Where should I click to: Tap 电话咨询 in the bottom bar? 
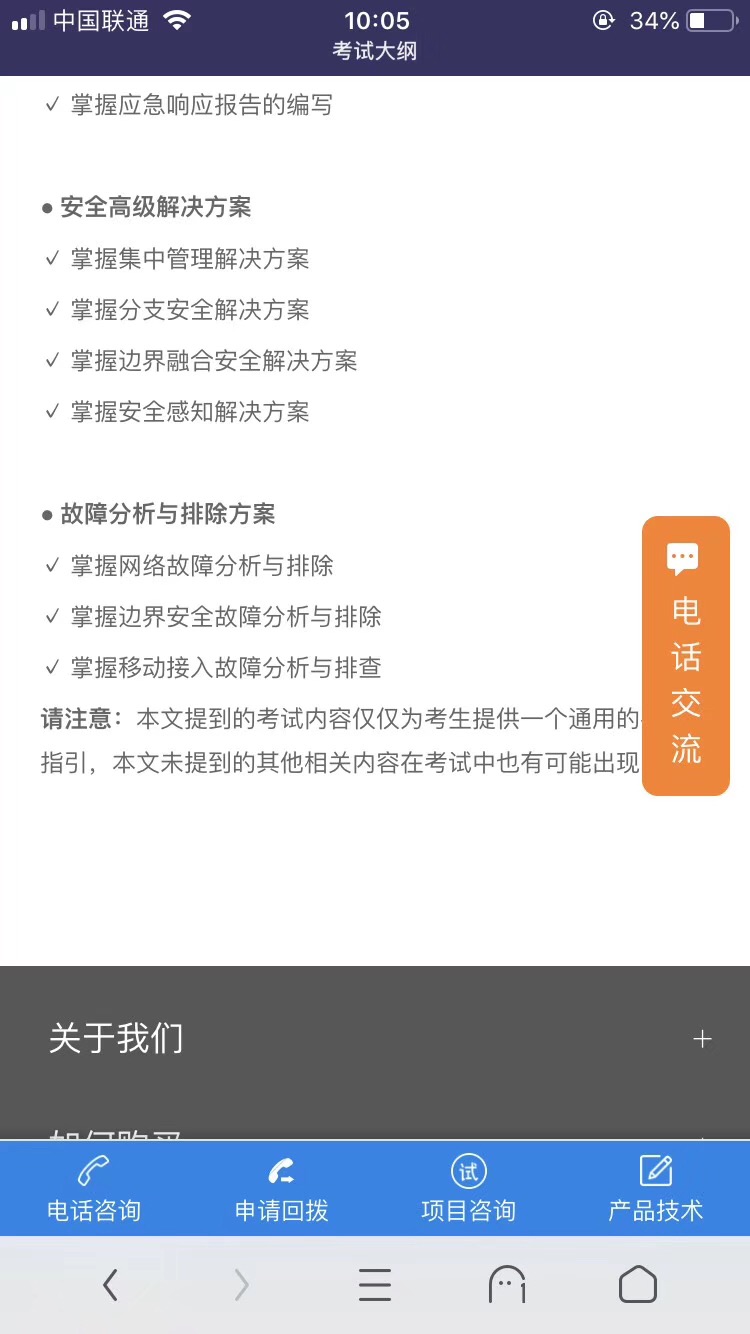coord(94,1189)
